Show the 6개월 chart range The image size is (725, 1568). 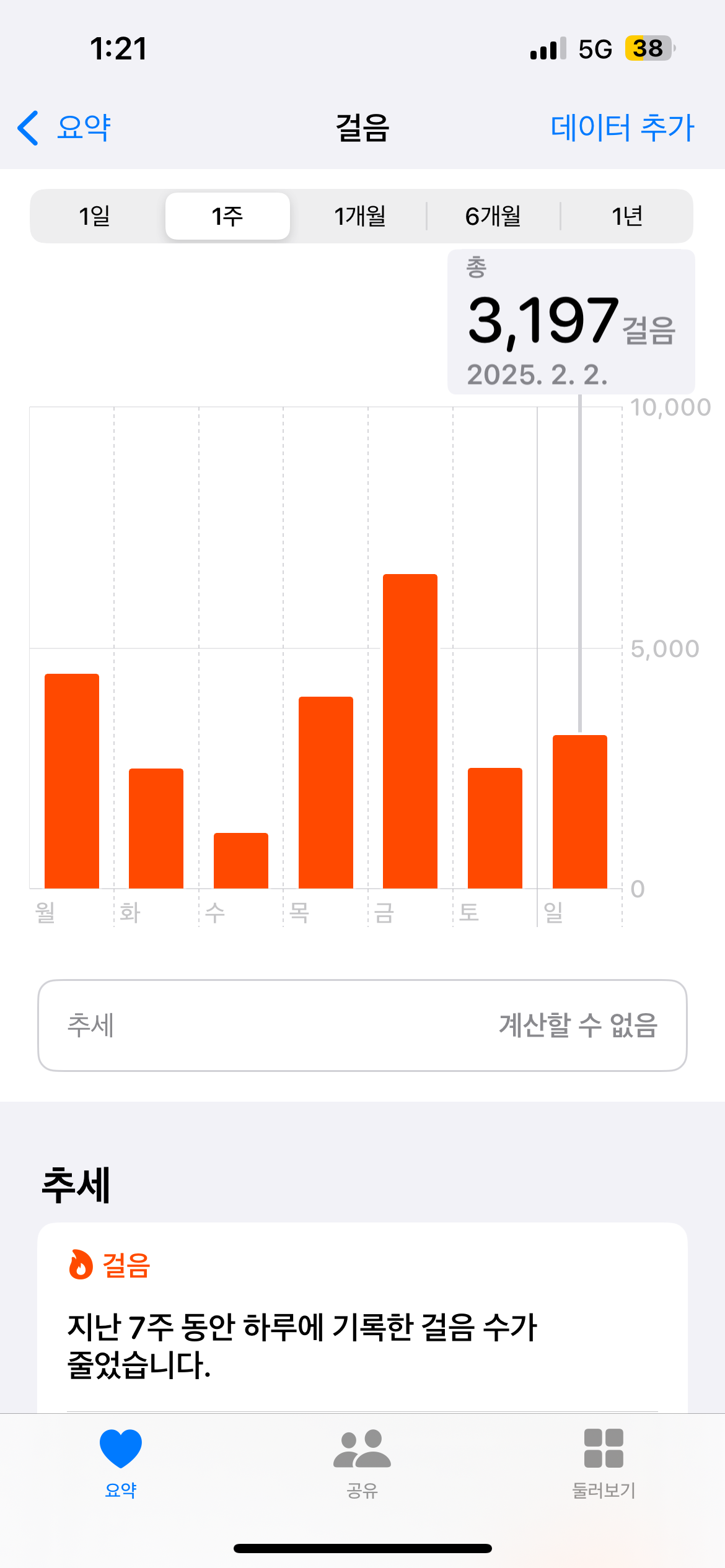coord(493,216)
